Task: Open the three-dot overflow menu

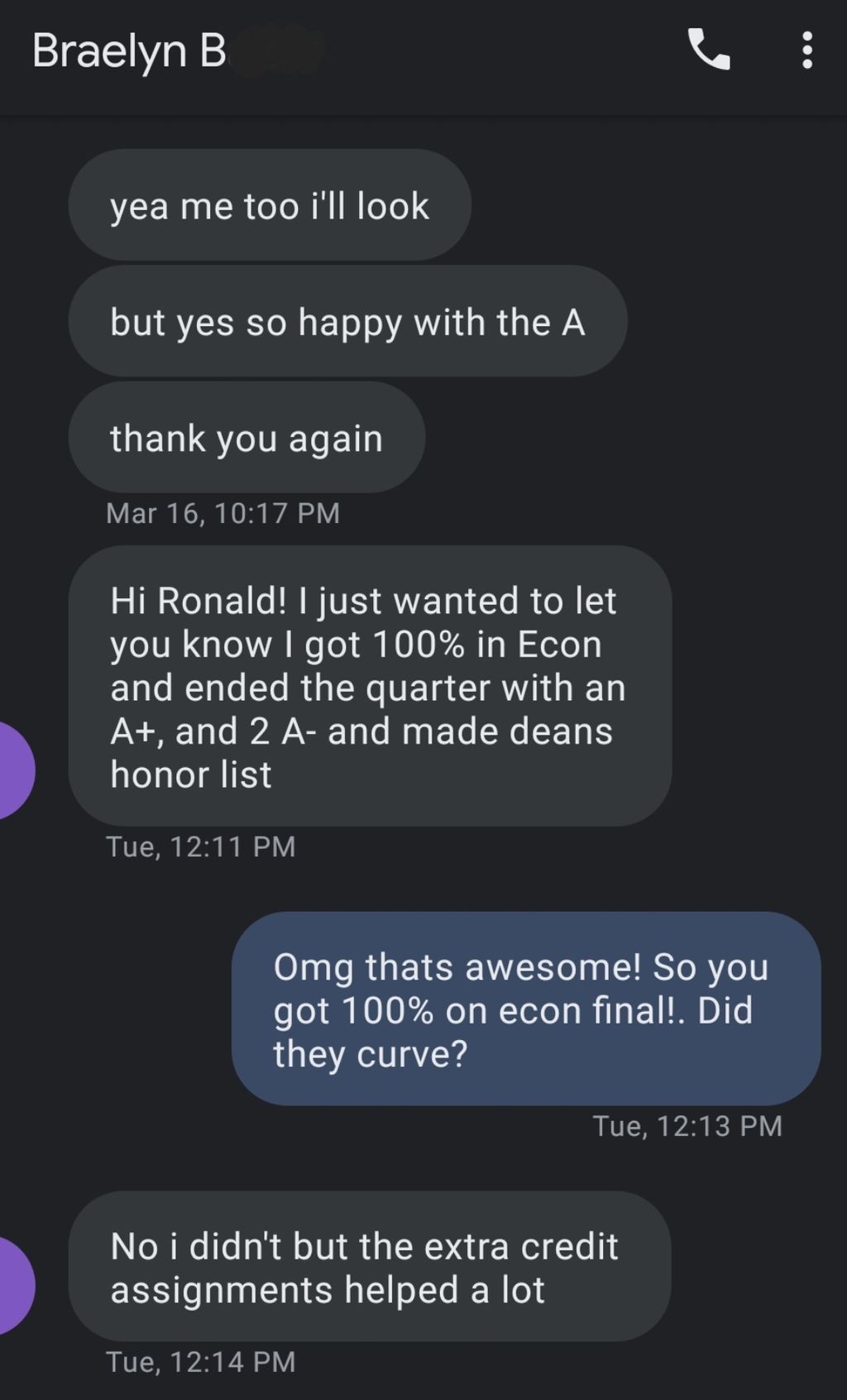Action: [x=806, y=50]
